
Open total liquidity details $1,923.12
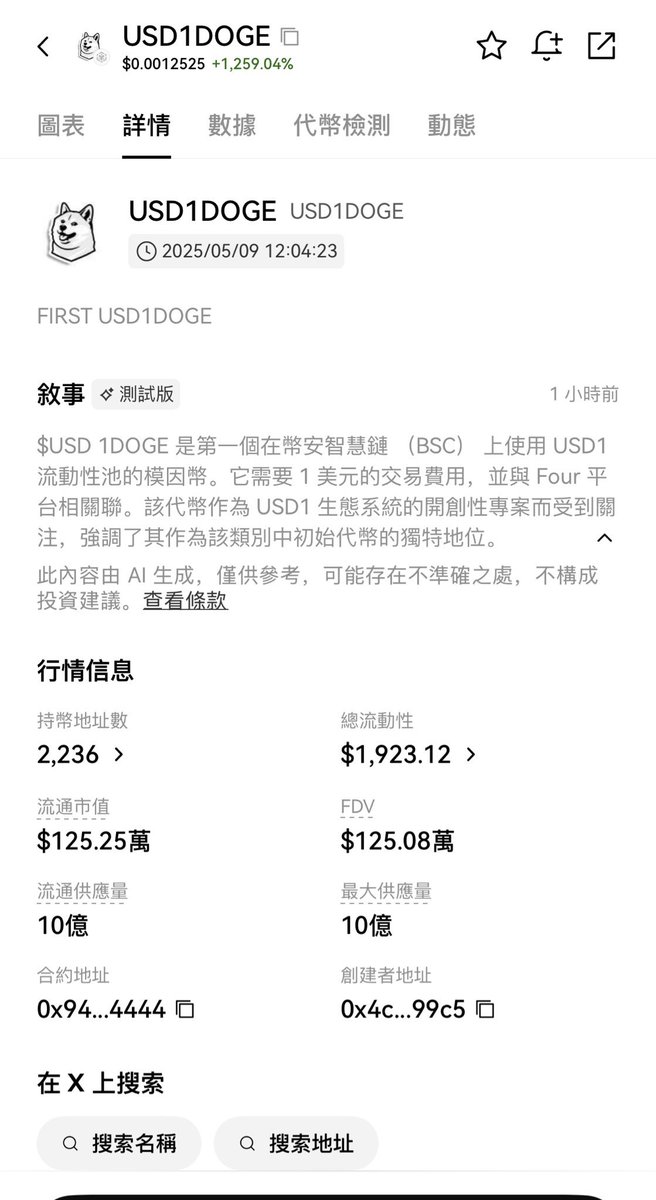tap(408, 754)
